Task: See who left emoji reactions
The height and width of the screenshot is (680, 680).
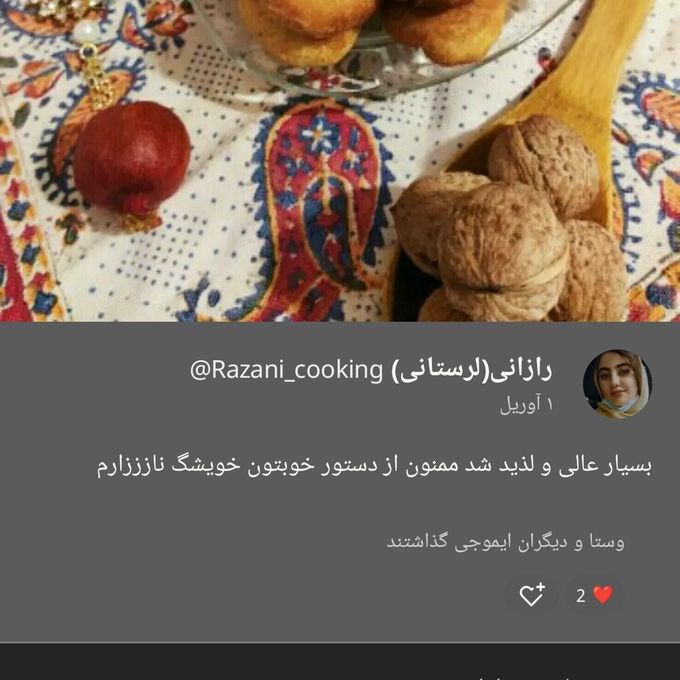Action: (505, 542)
